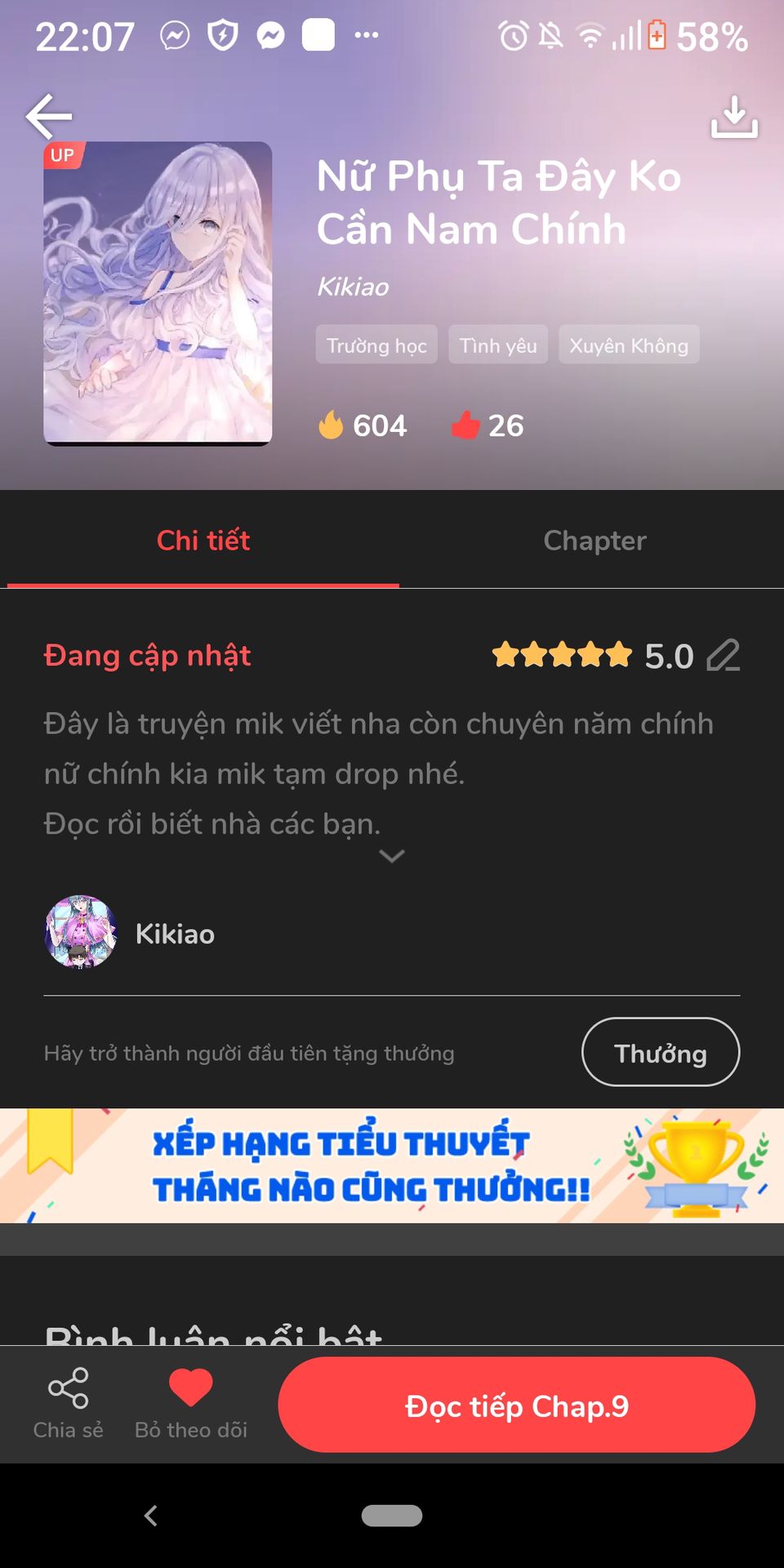The height and width of the screenshot is (1568, 784).
Task: Share this novel via Chia sẻ
Action: (69, 1403)
